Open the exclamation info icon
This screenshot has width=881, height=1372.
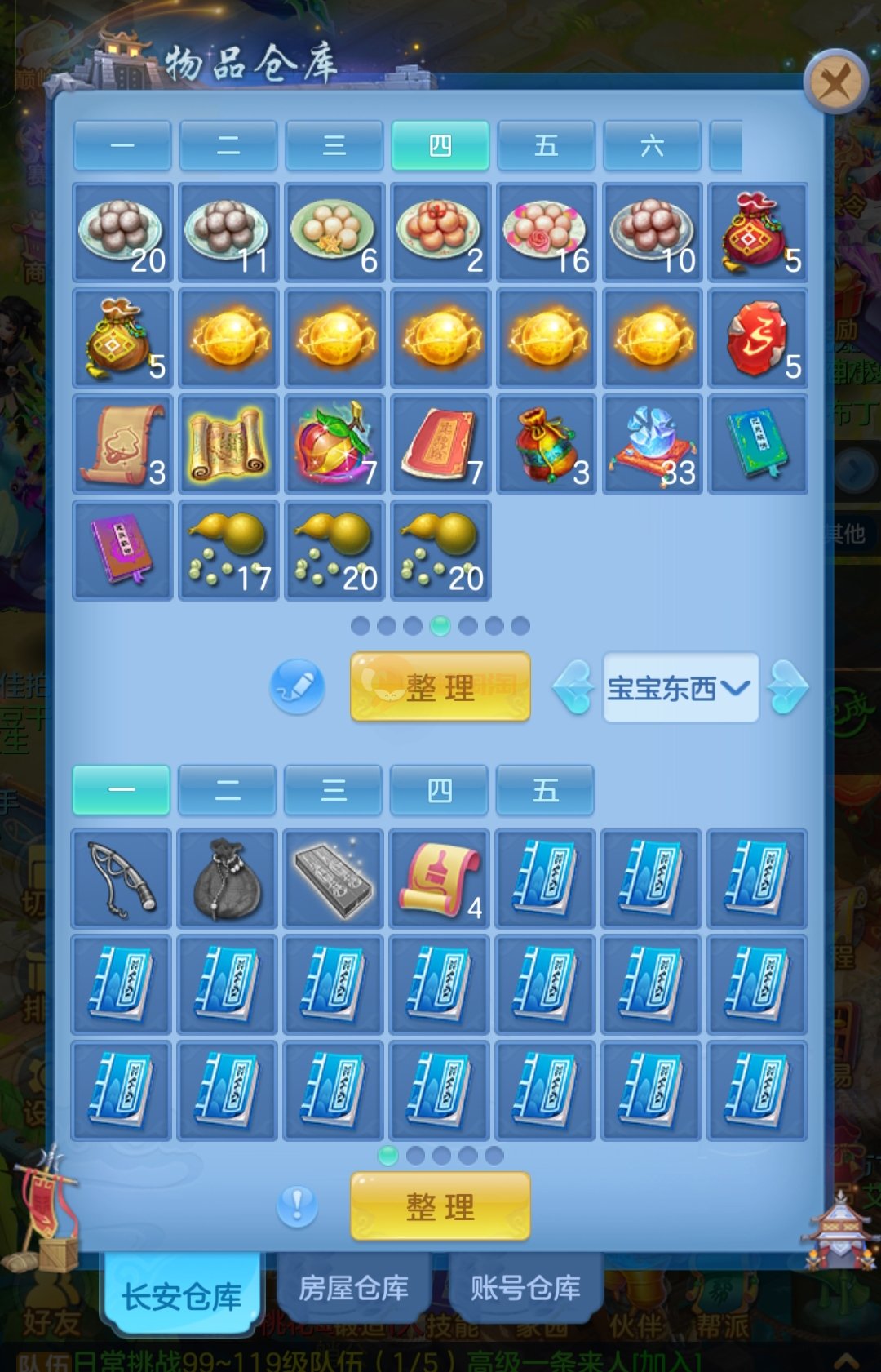(x=297, y=1205)
